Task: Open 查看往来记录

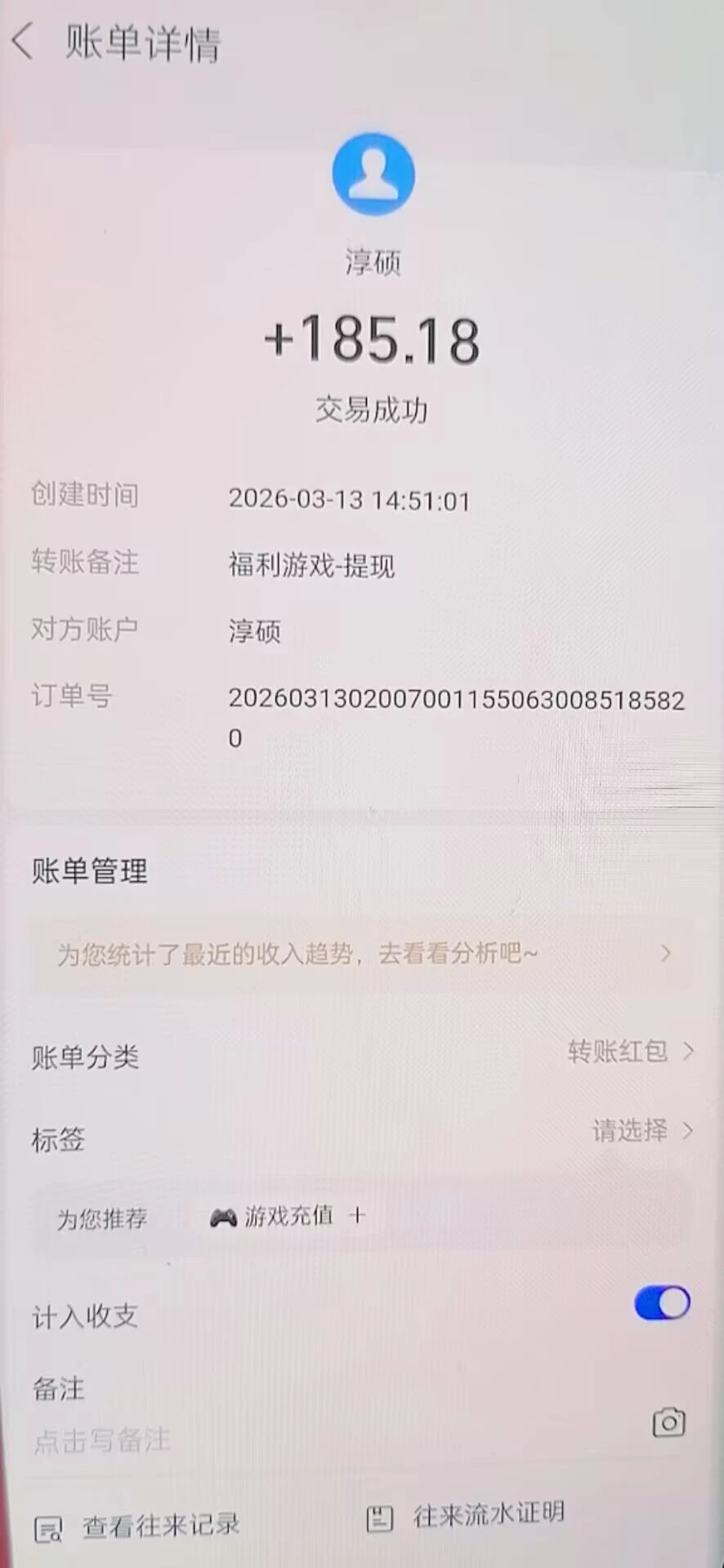Action: pos(139,1526)
